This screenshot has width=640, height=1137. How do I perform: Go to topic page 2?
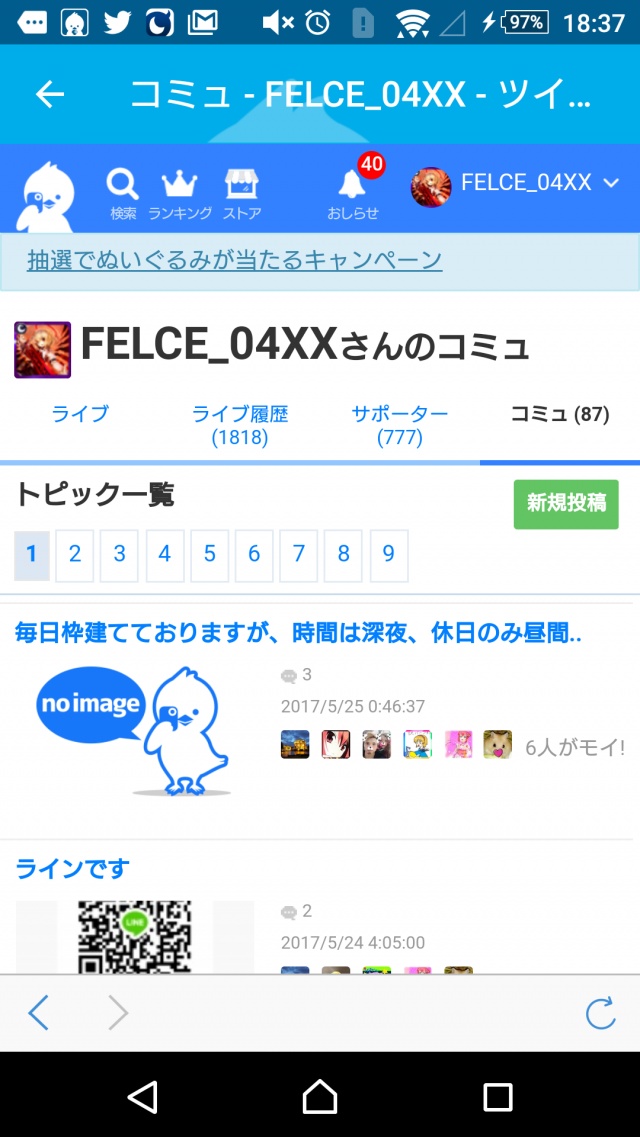point(75,555)
